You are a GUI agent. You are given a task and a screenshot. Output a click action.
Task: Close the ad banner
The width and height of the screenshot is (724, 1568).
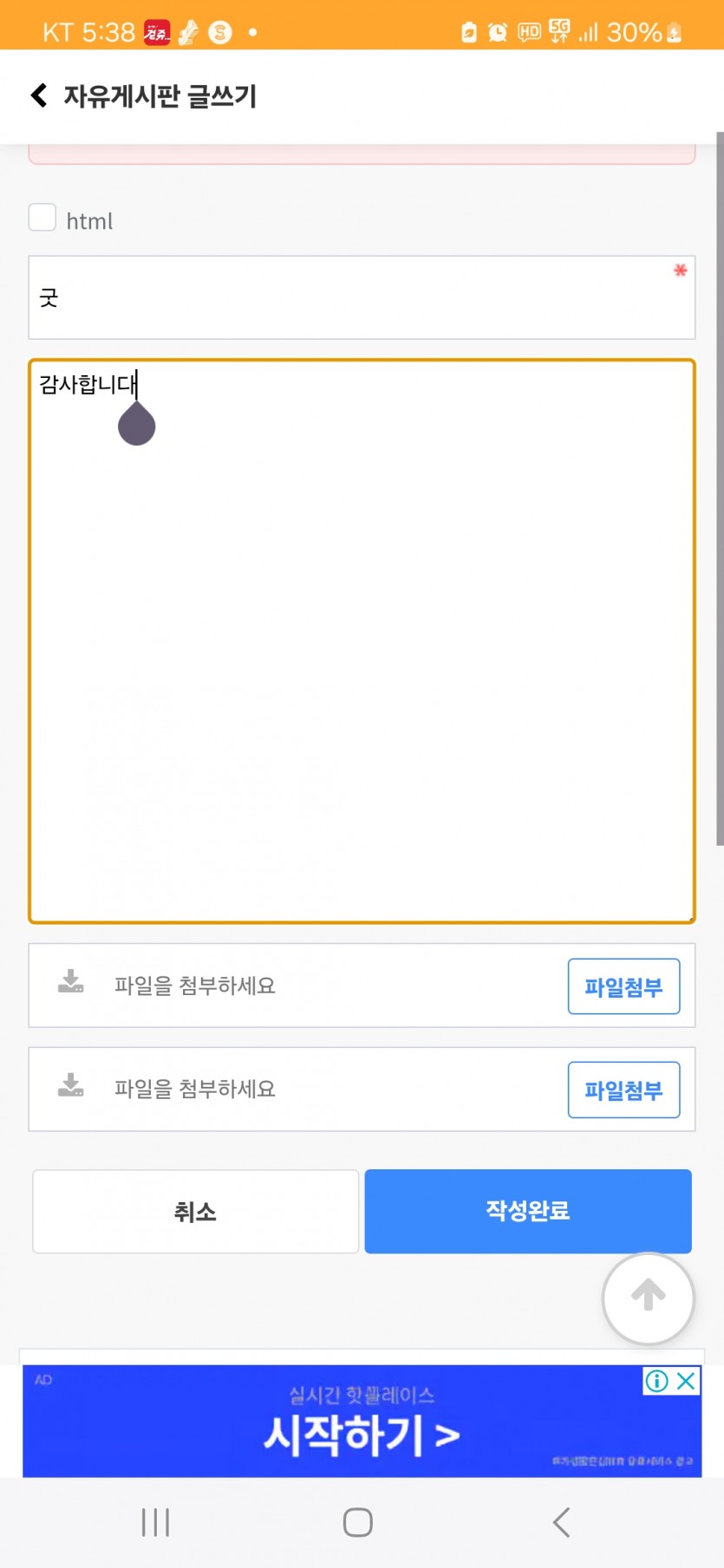click(686, 1381)
